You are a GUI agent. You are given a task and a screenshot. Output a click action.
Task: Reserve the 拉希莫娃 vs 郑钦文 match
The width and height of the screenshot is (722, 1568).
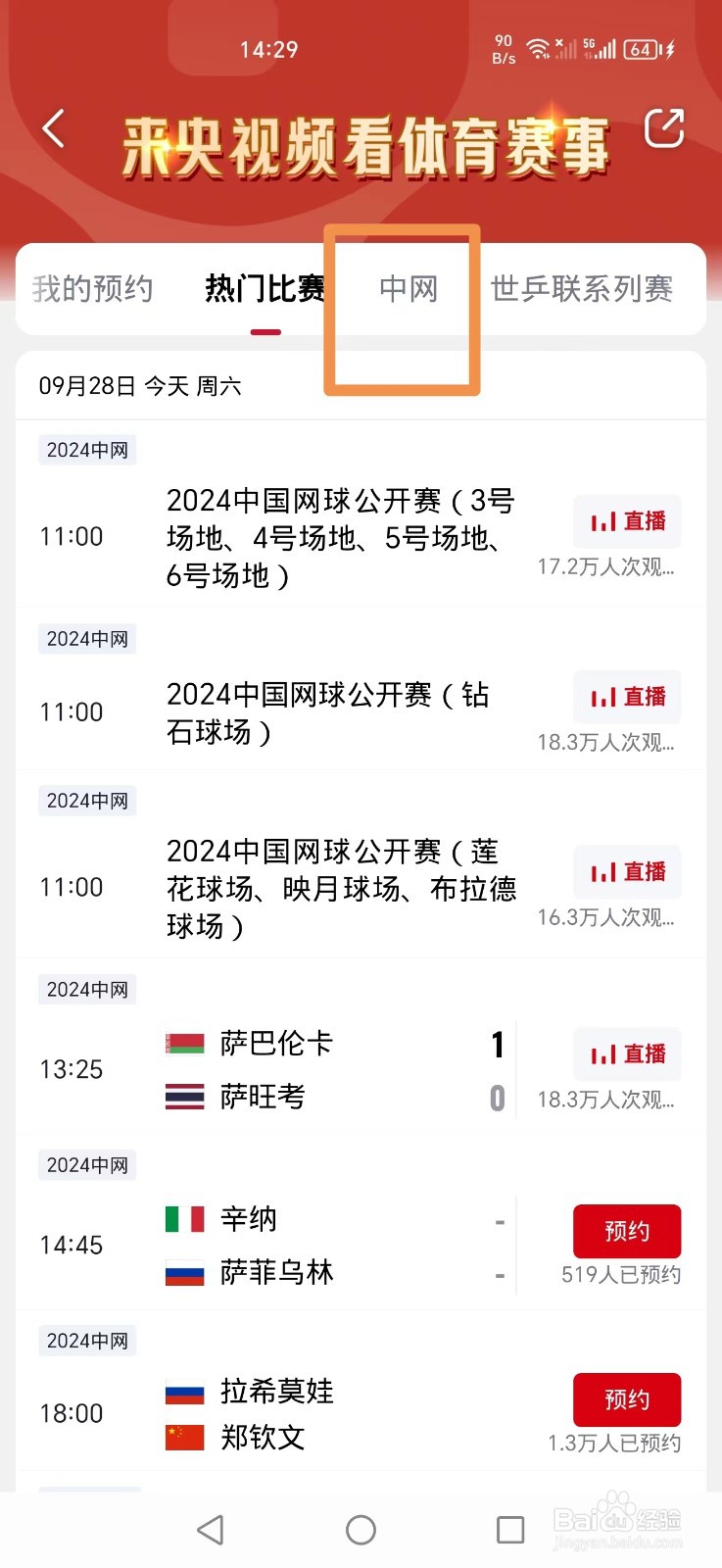tap(627, 1399)
